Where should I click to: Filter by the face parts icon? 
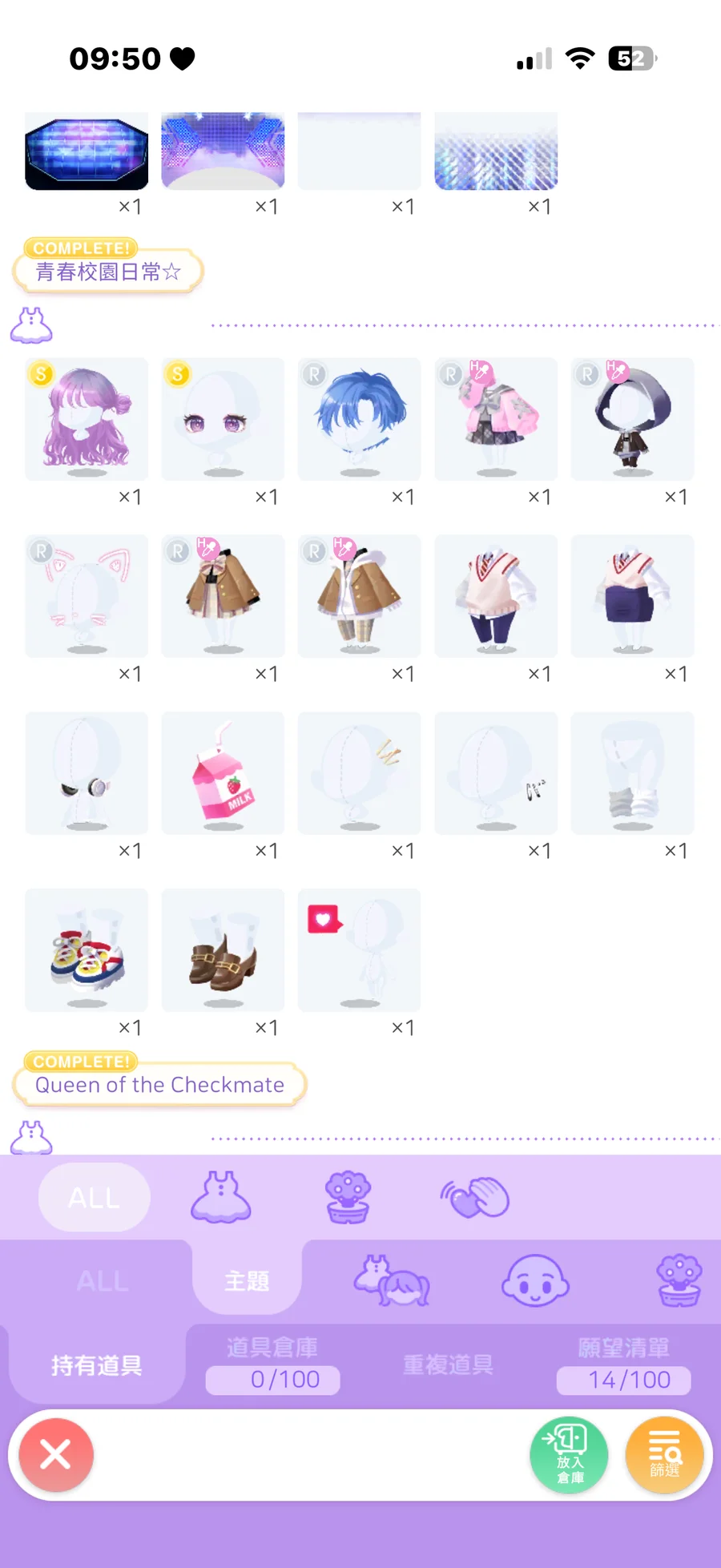pyautogui.click(x=535, y=1280)
